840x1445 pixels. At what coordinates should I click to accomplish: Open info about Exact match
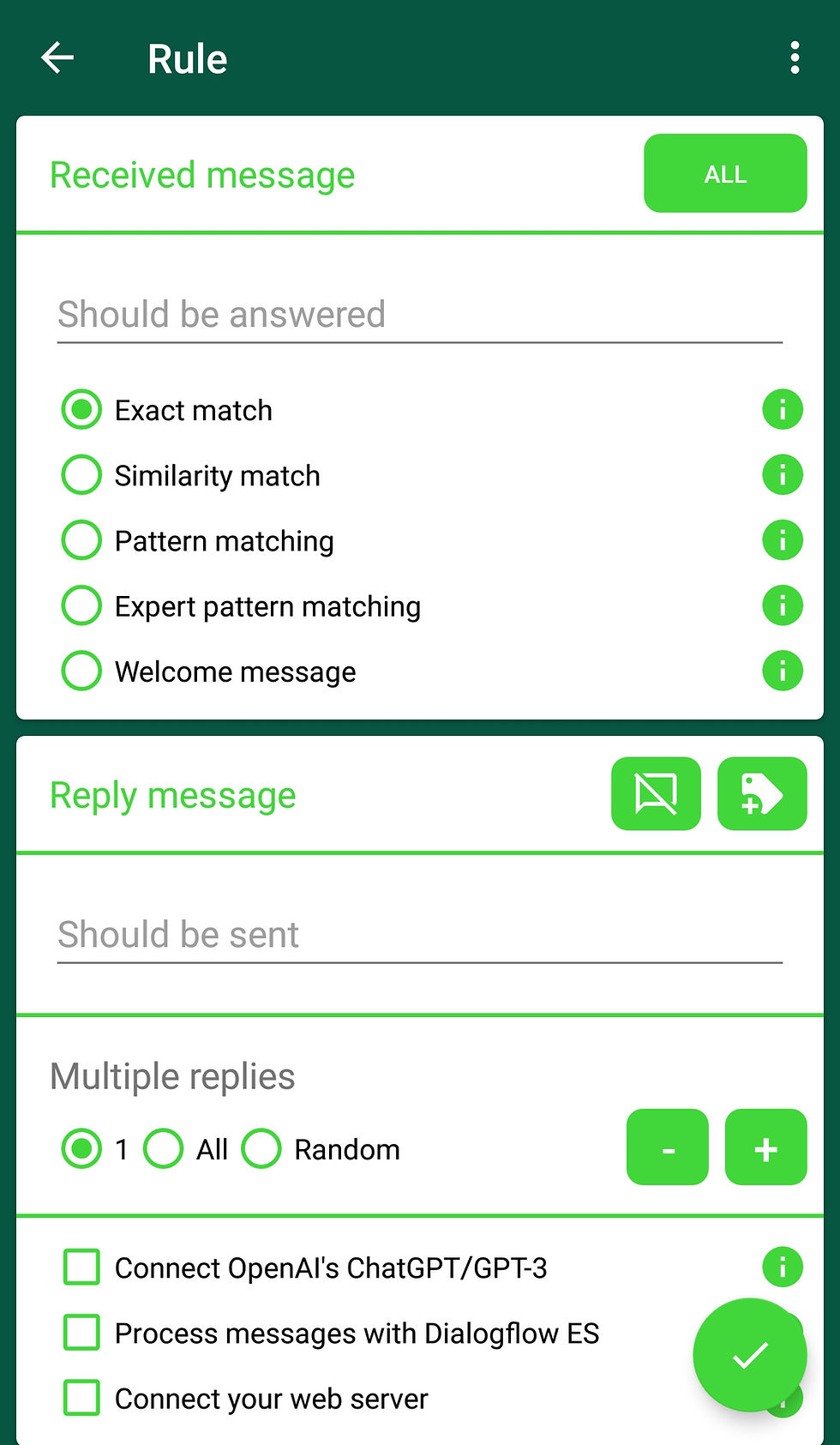(x=781, y=410)
